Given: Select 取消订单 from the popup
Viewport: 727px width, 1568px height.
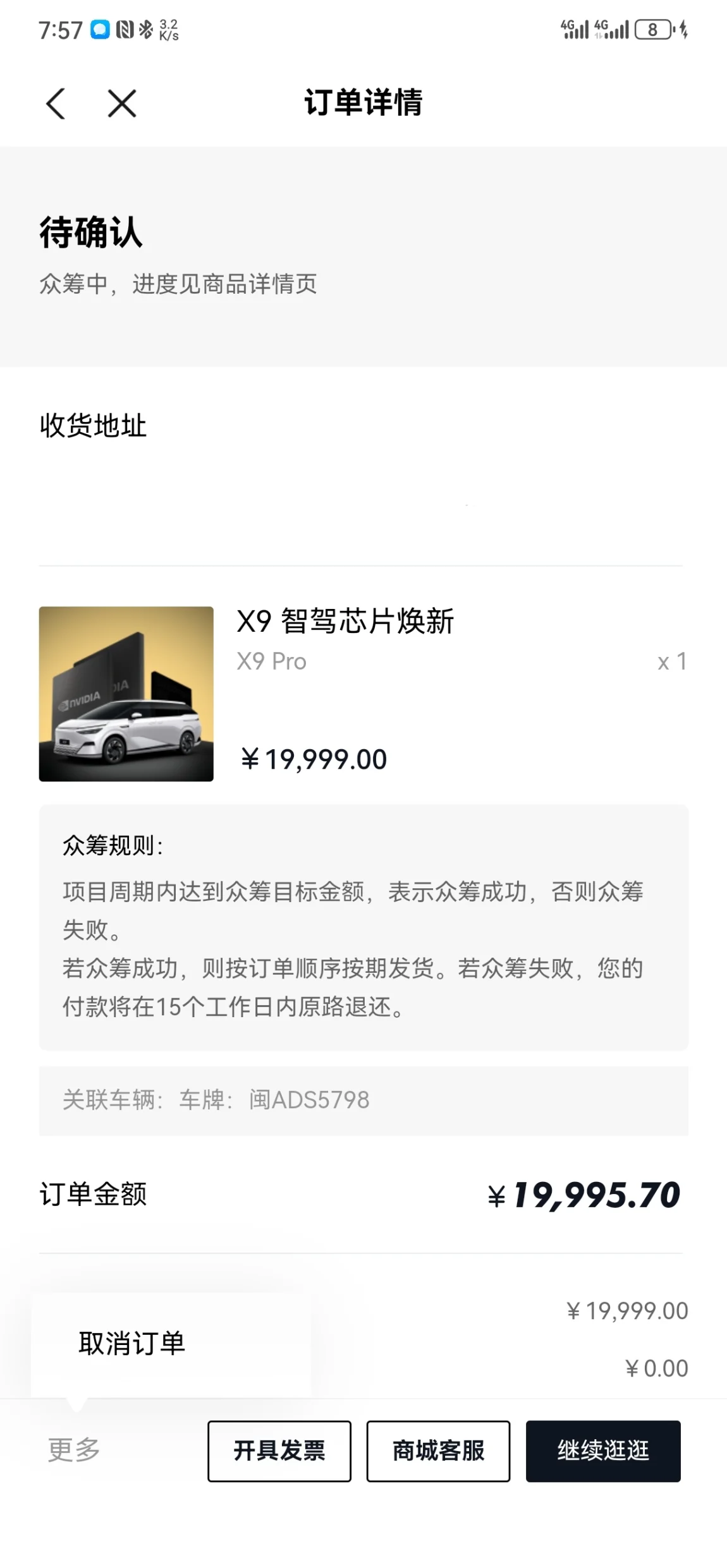Looking at the screenshot, I should 131,1342.
